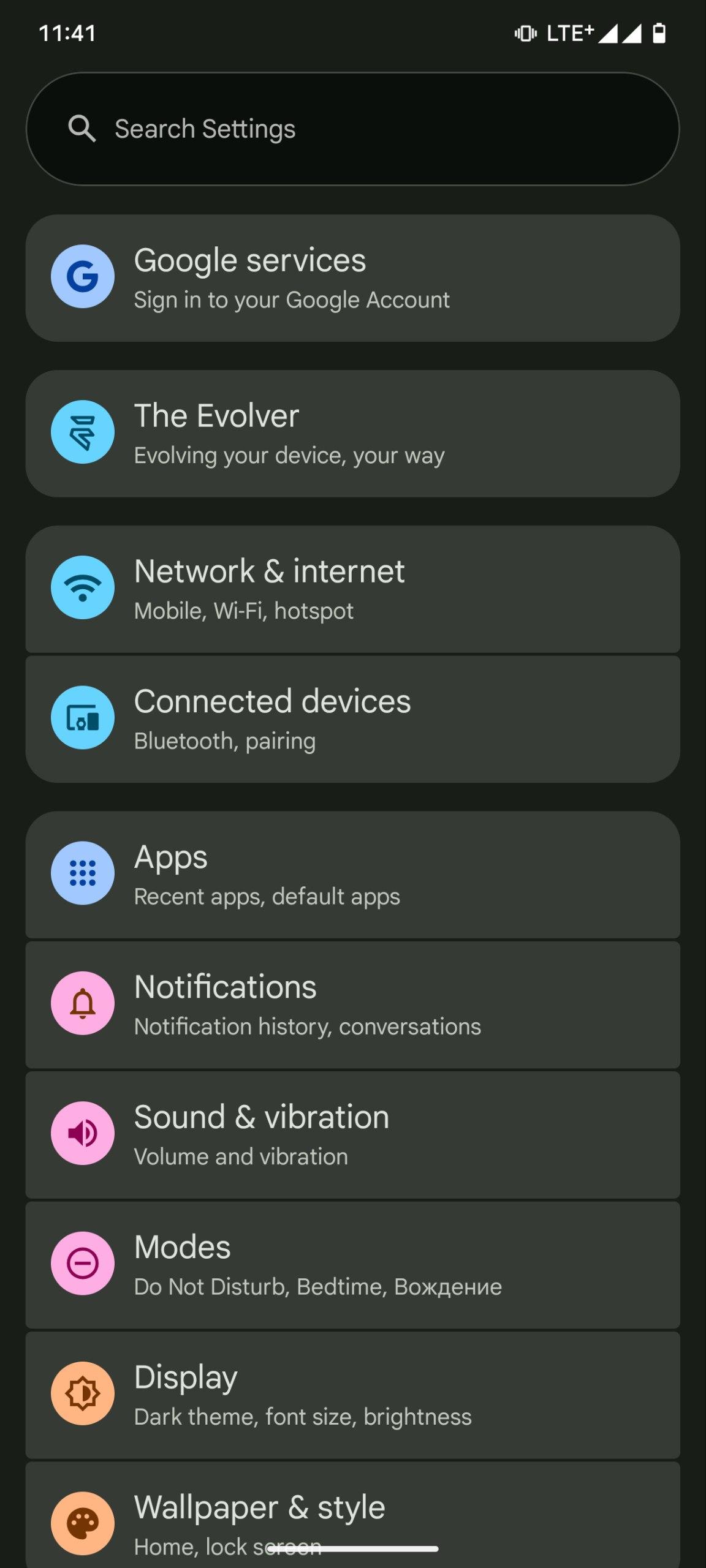Screen dimensions: 706x1568
Task: Select Sound & vibration
Action: click(x=352, y=1134)
